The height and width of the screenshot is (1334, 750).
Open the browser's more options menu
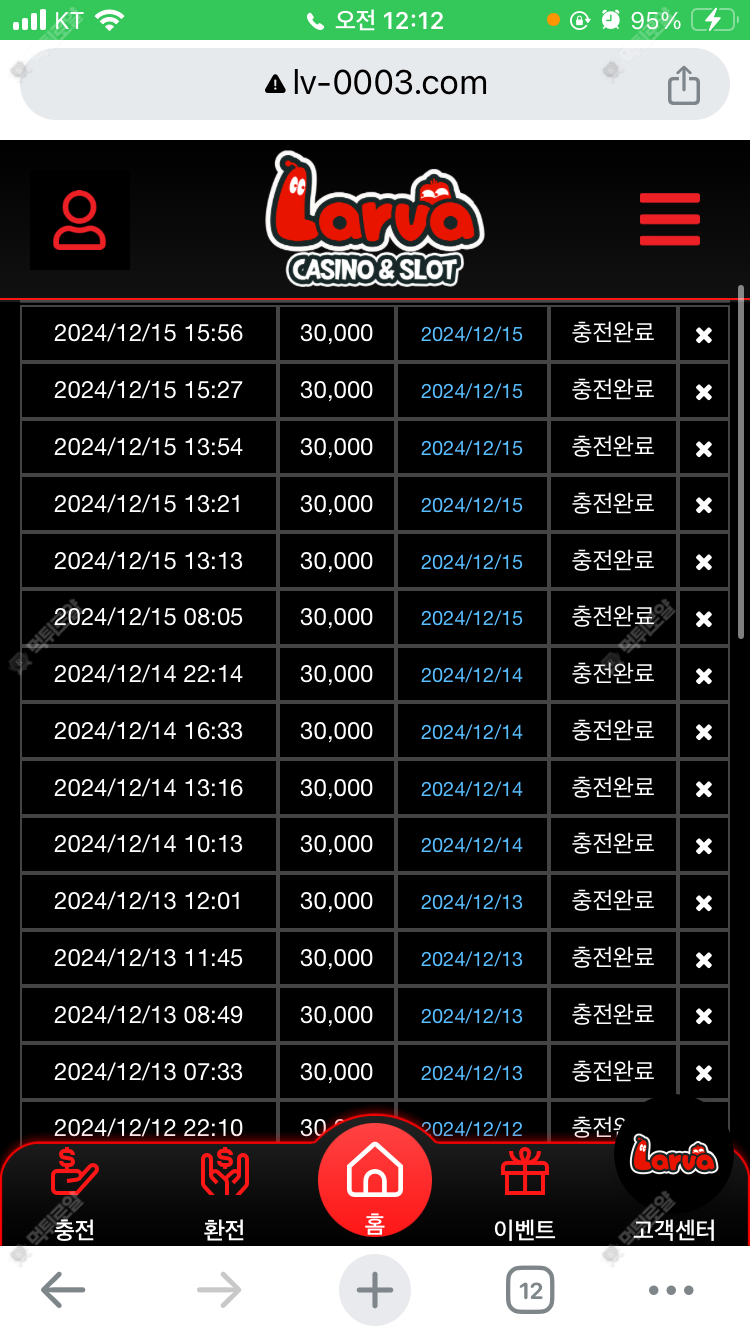pyautogui.click(x=672, y=1291)
